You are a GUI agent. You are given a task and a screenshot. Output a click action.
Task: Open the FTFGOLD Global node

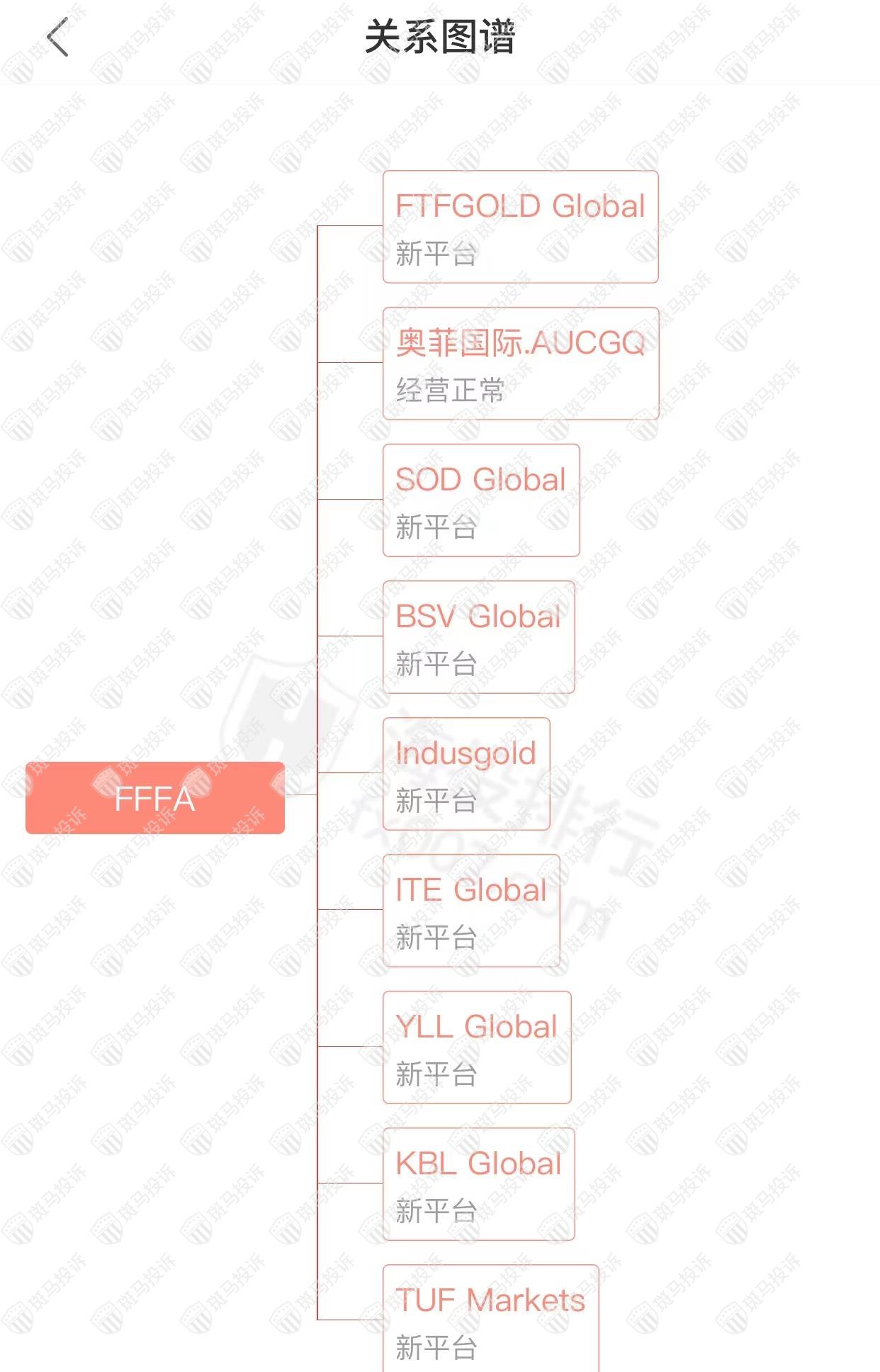(520, 227)
